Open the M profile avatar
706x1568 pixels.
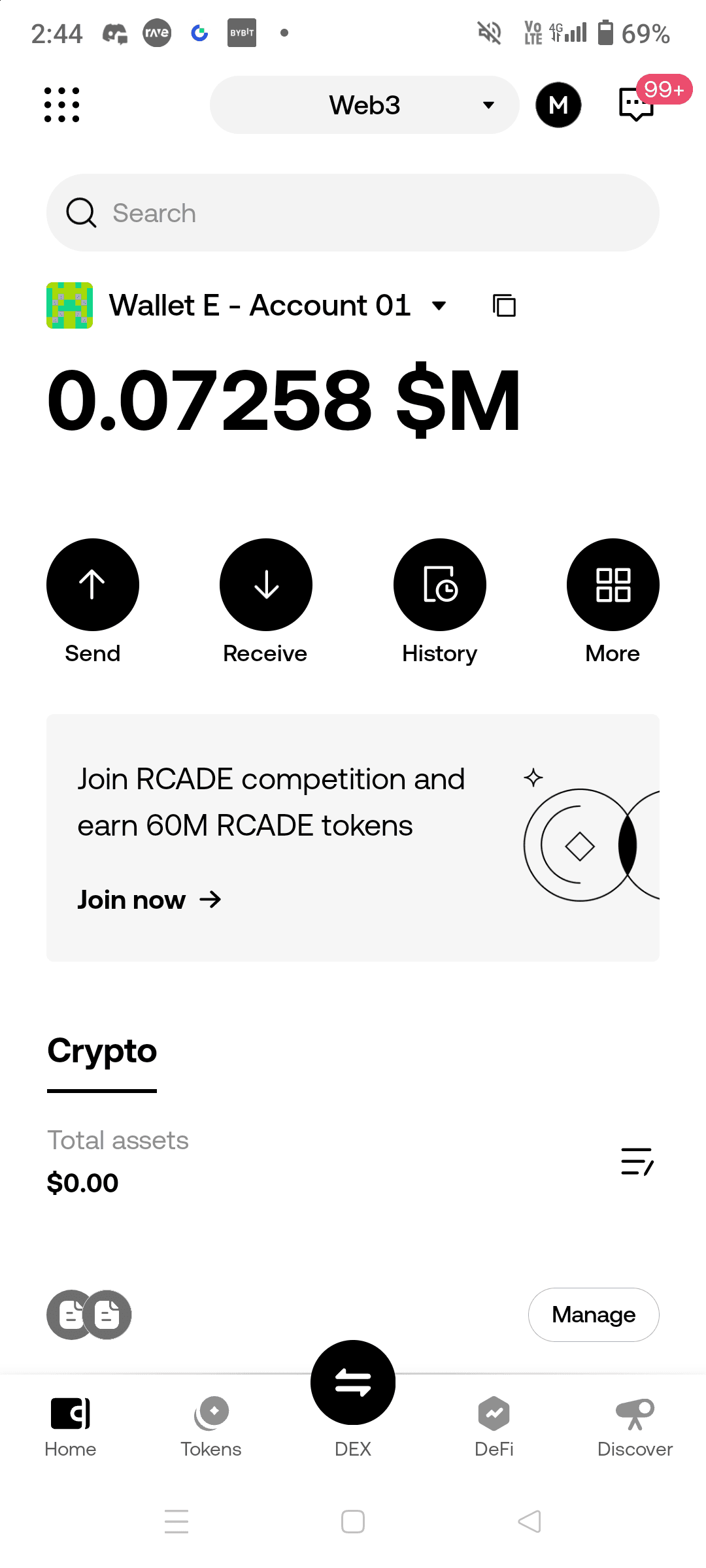coord(558,105)
